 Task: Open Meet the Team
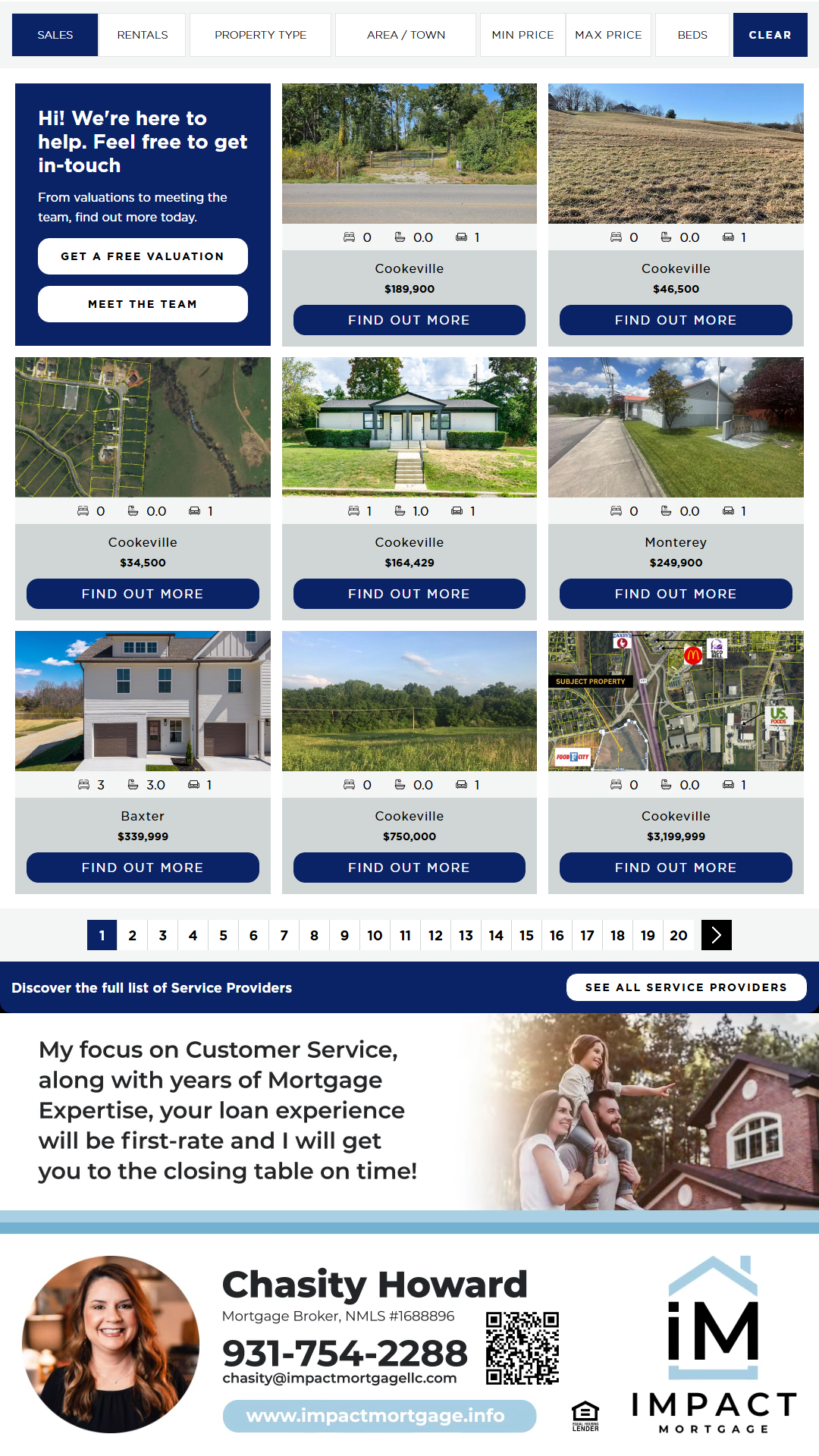(143, 304)
